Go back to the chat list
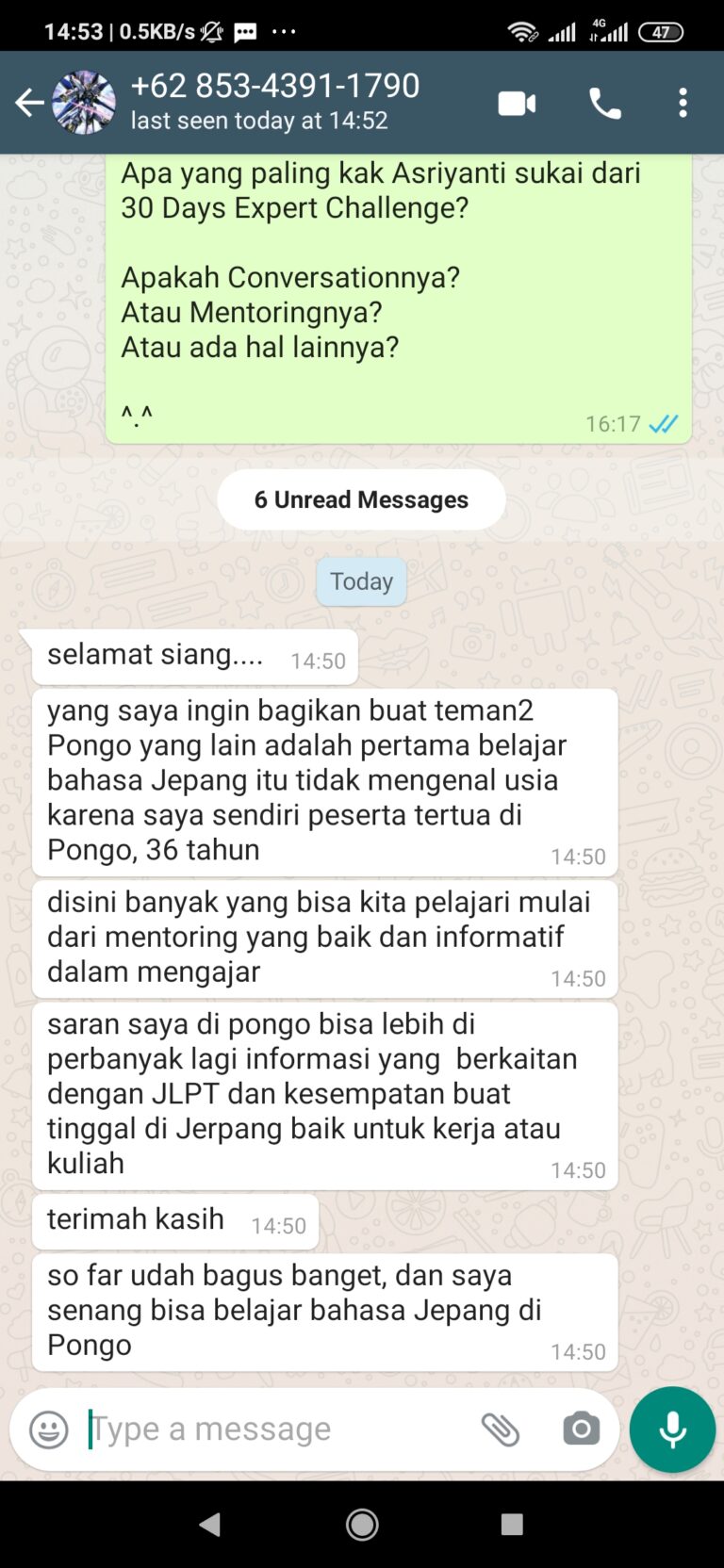The height and width of the screenshot is (1568, 724). 29,103
